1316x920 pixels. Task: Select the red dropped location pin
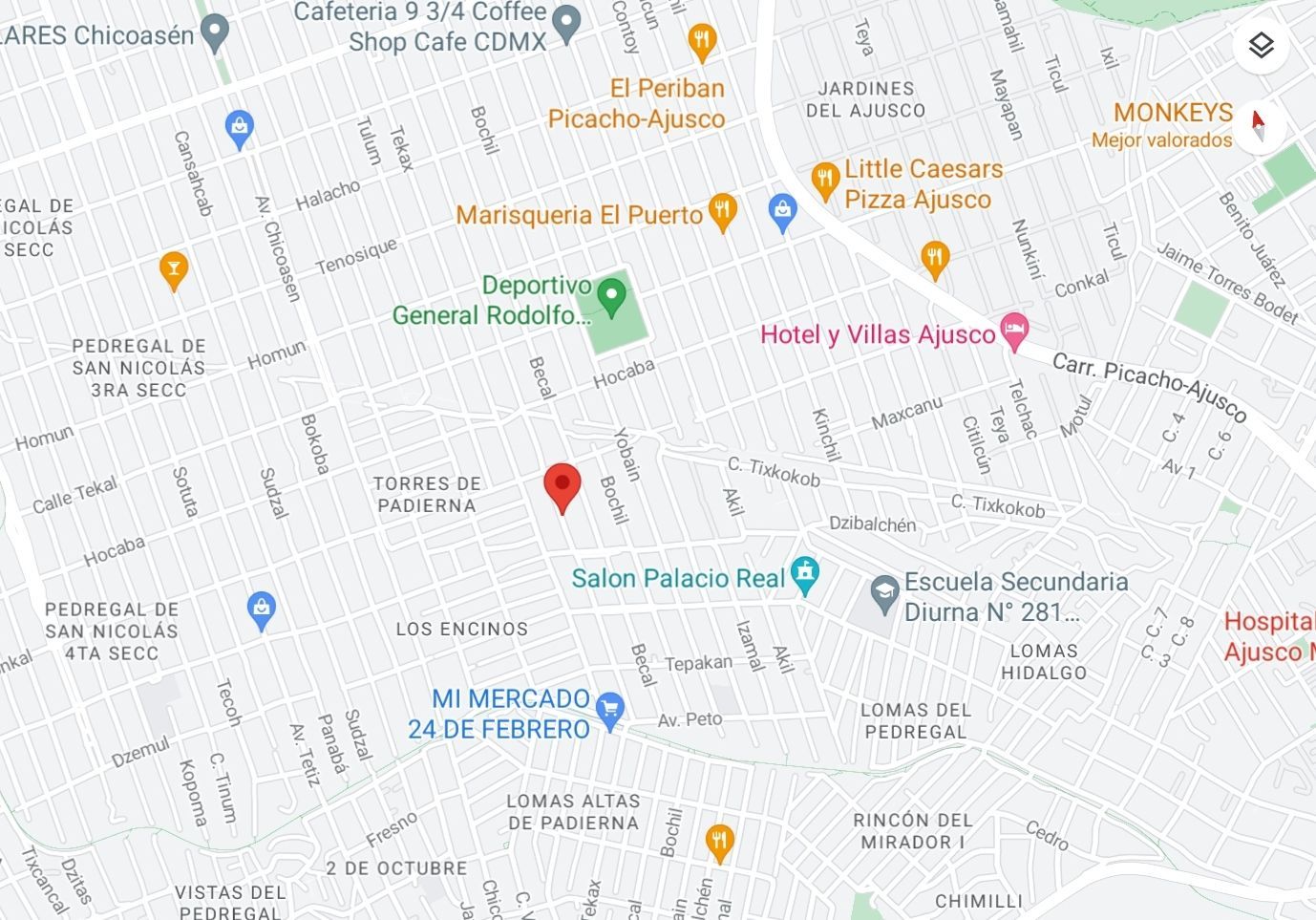click(562, 488)
